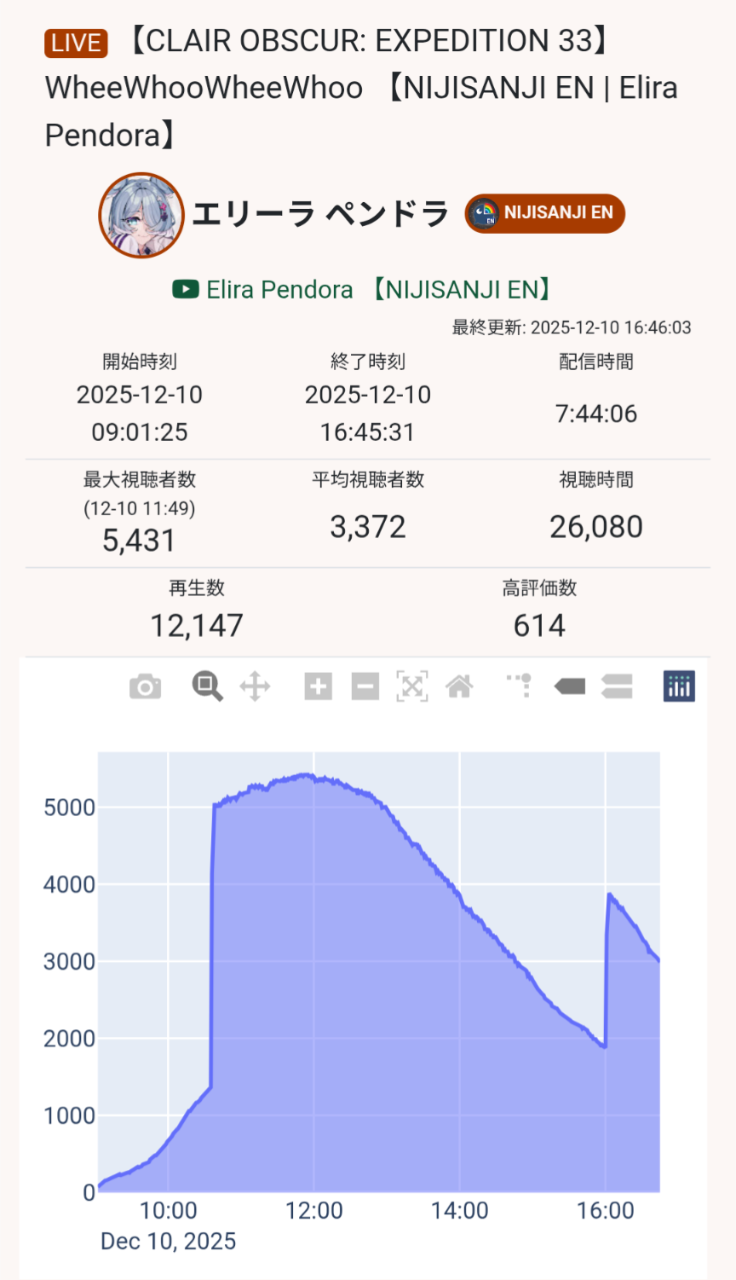
Task: Open the NIJISANJI EN group badge
Action: [545, 213]
